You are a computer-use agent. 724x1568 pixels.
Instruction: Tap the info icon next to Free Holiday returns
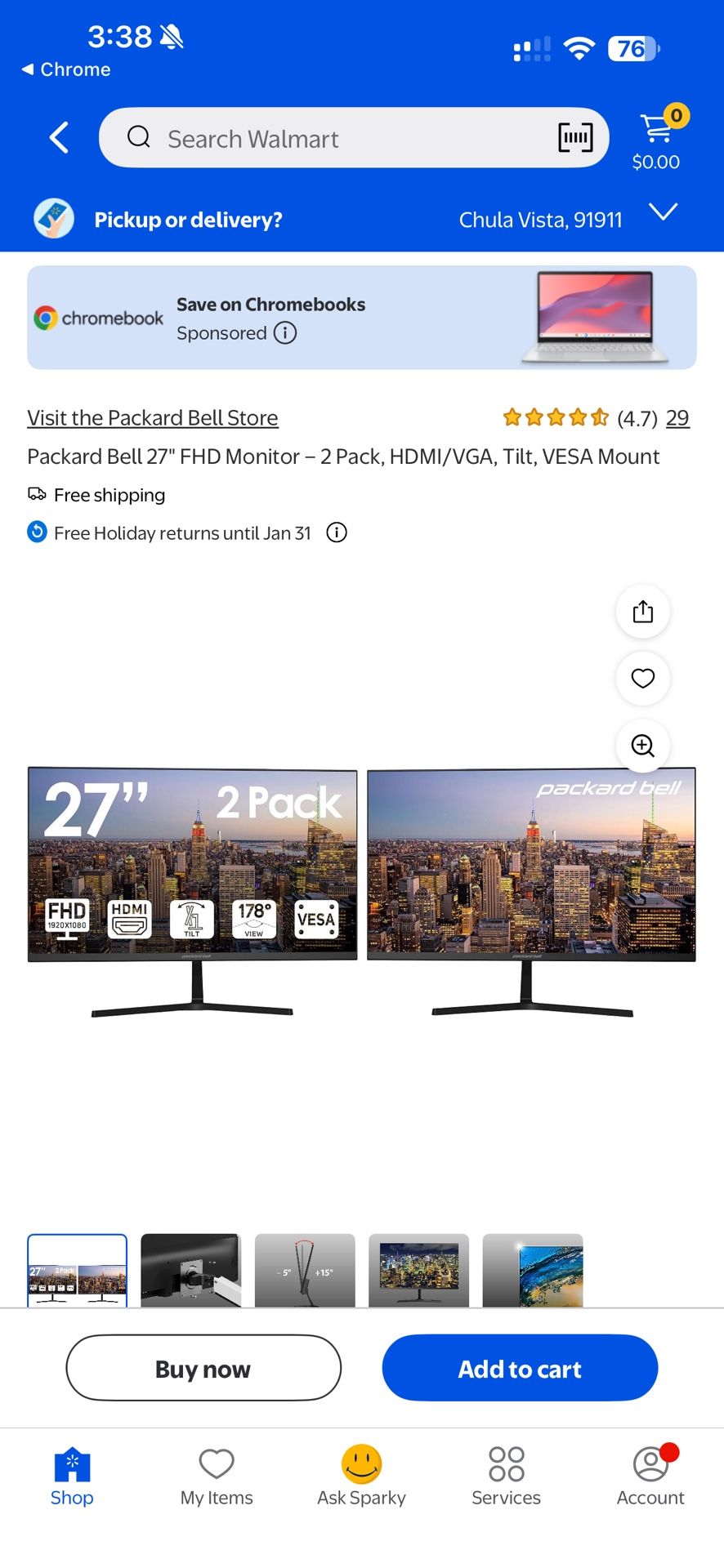pos(336,532)
